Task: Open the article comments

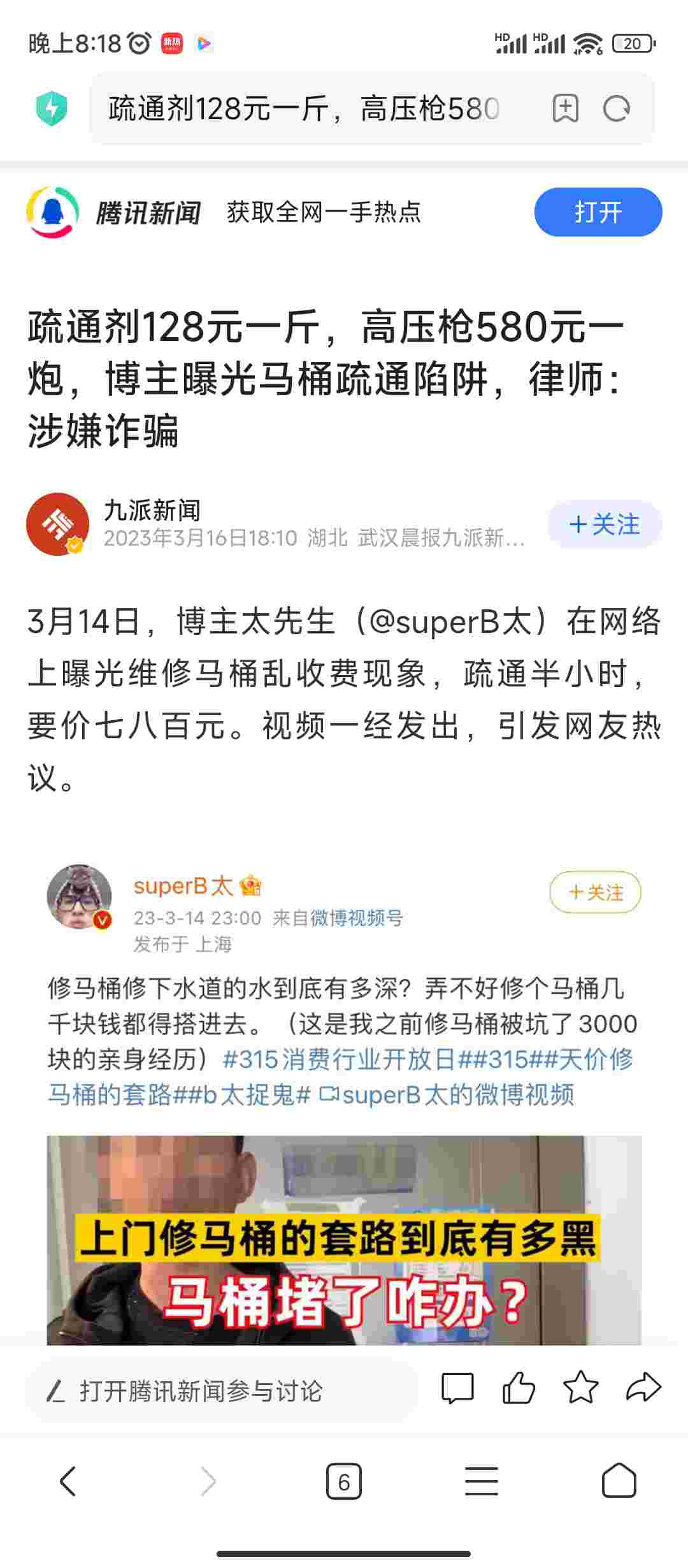Action: [457, 1388]
